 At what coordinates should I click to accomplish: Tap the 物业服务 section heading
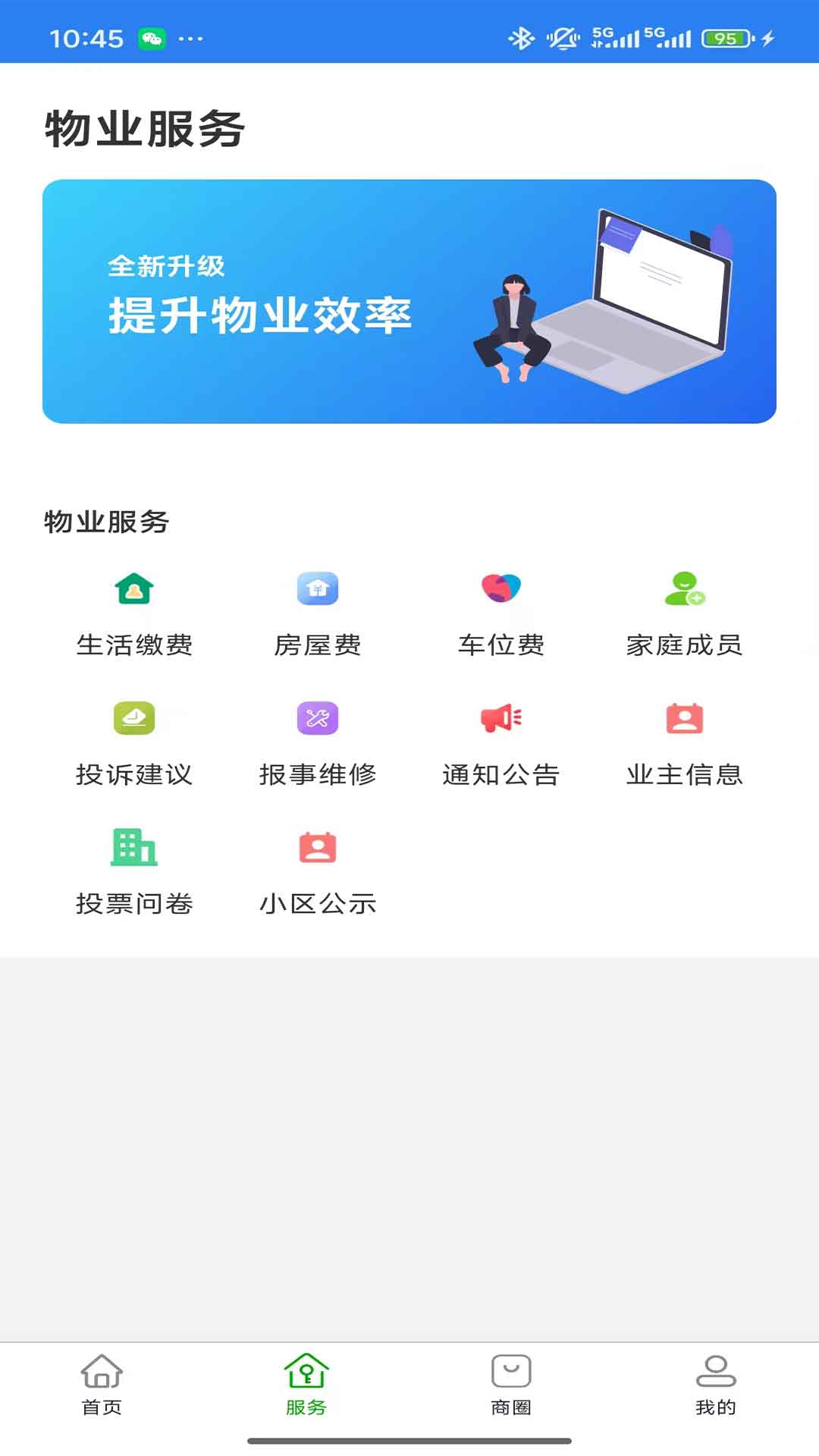106,522
